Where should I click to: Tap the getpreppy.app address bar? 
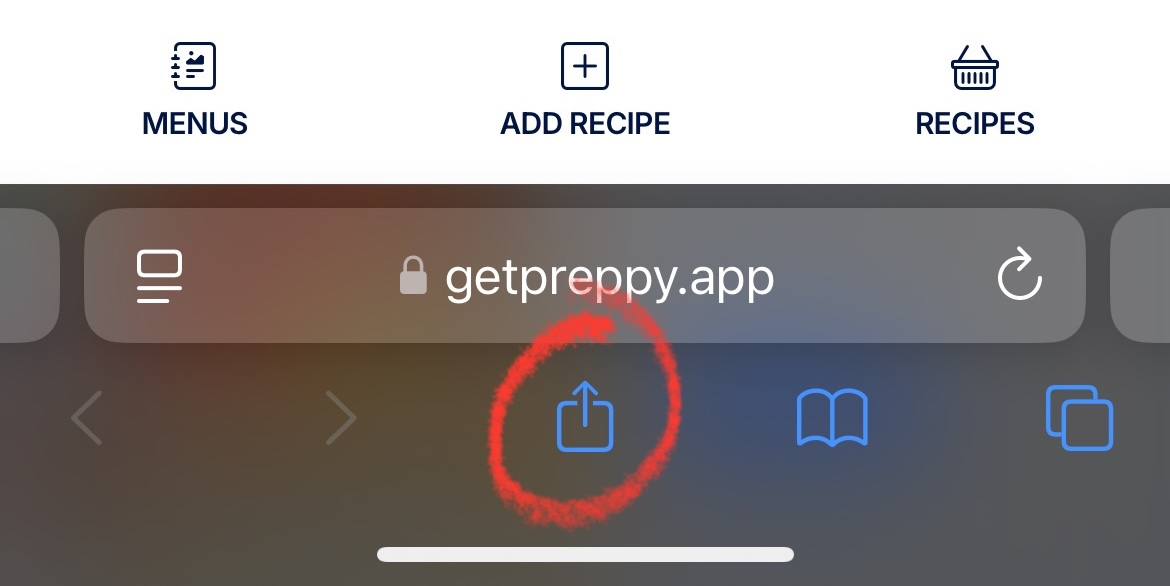pyautogui.click(x=586, y=277)
